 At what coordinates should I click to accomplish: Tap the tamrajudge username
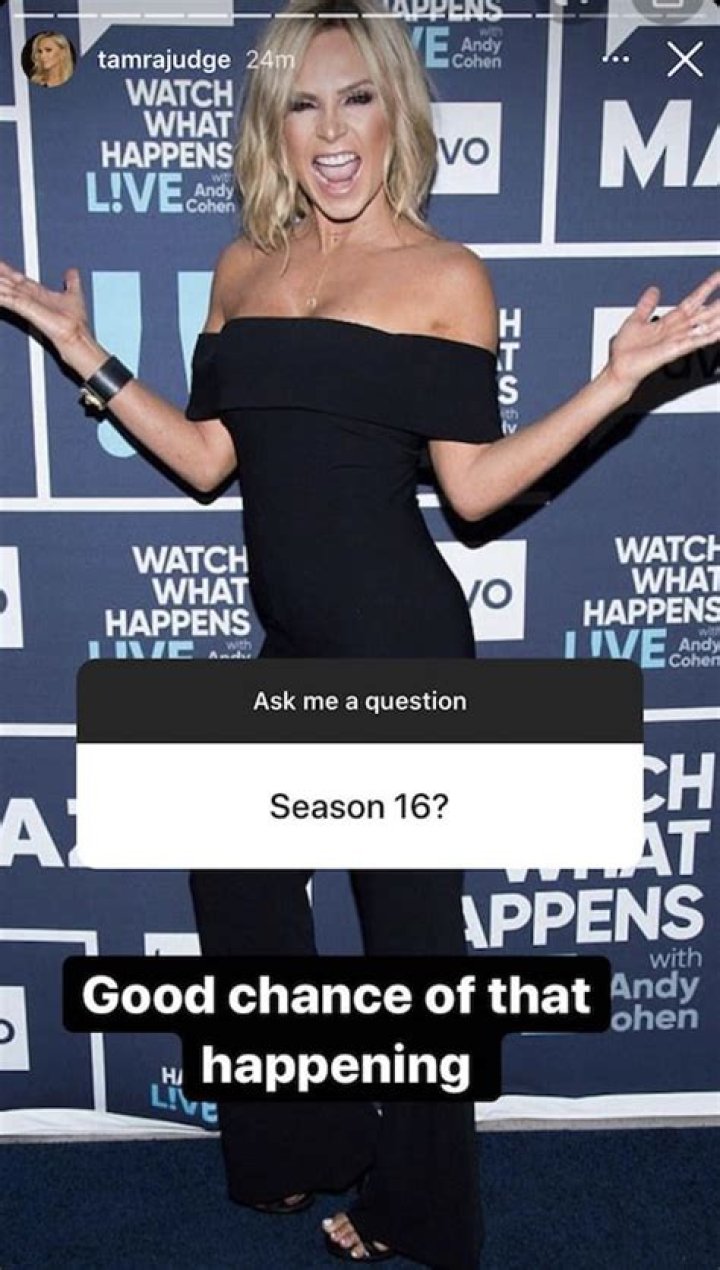pyautogui.click(x=163, y=60)
